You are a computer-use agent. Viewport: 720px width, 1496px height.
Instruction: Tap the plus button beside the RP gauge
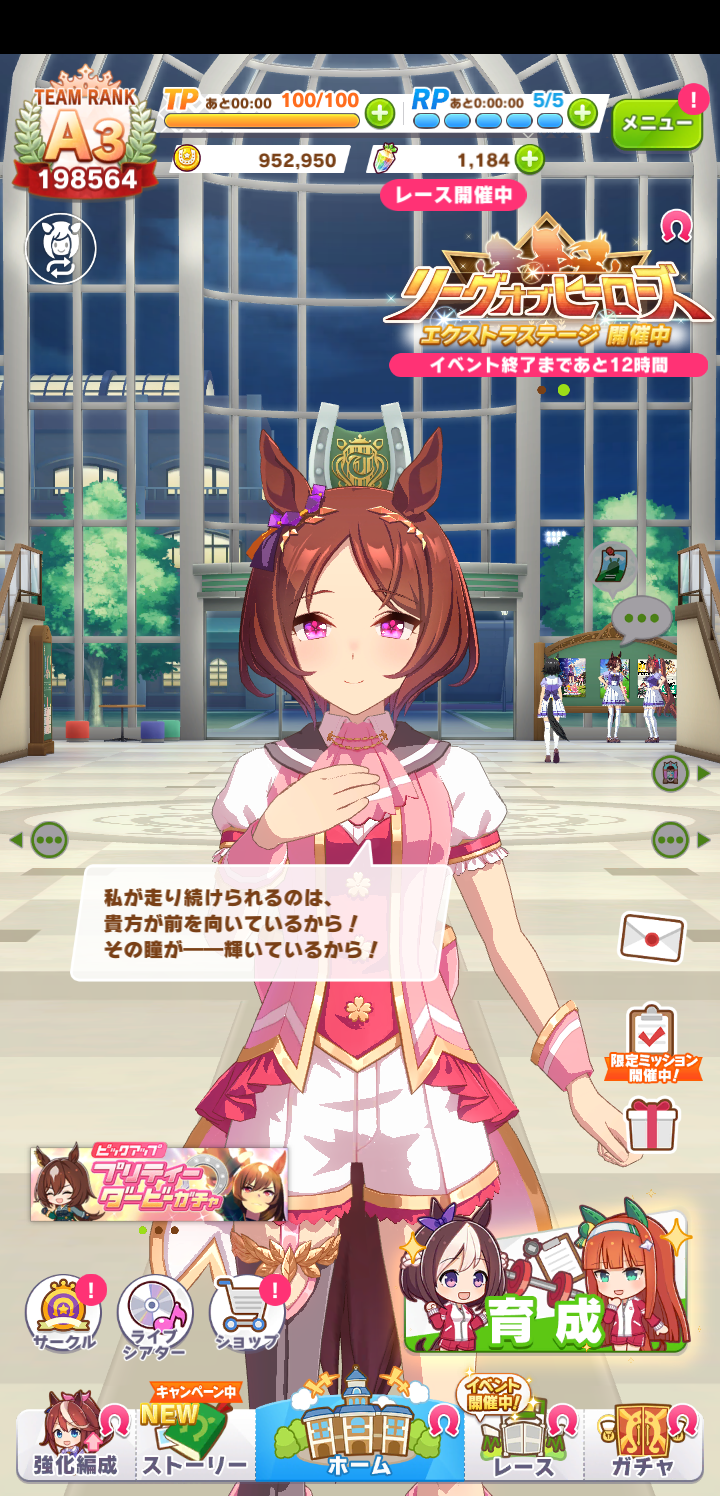pyautogui.click(x=582, y=113)
